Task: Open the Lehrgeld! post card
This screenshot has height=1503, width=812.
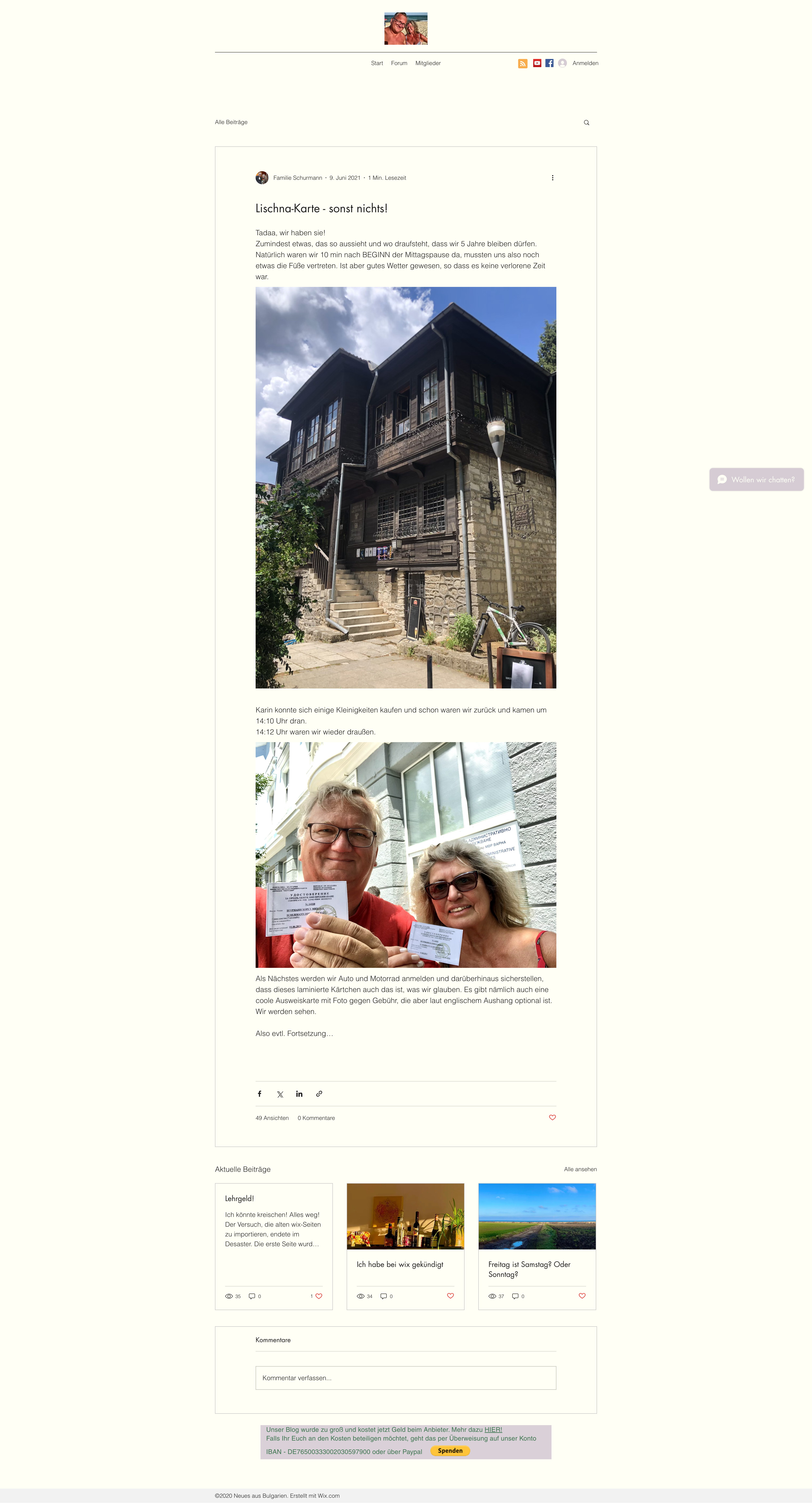Action: pyautogui.click(x=239, y=1198)
